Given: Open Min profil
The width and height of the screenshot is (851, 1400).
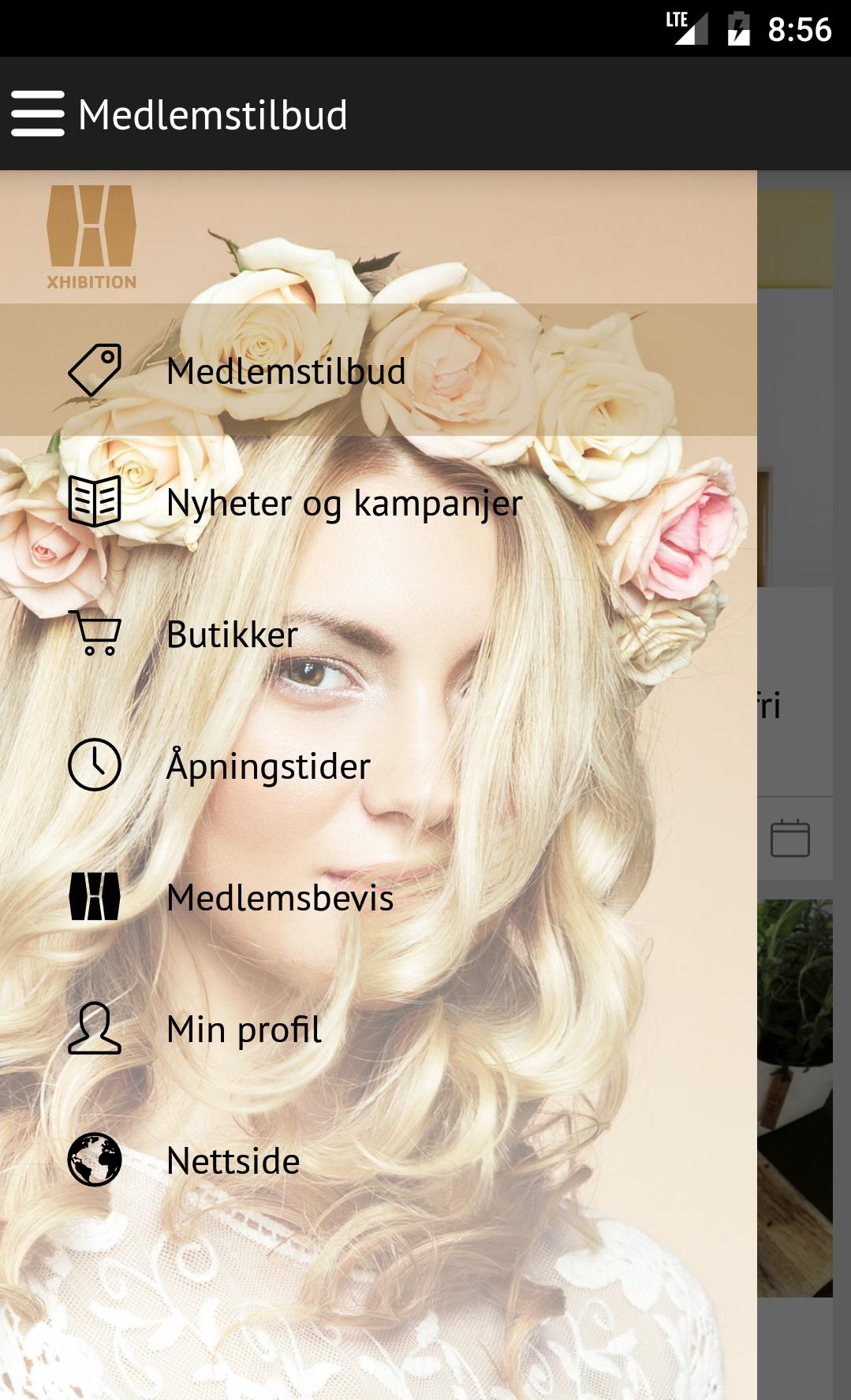Looking at the screenshot, I should tap(244, 1029).
